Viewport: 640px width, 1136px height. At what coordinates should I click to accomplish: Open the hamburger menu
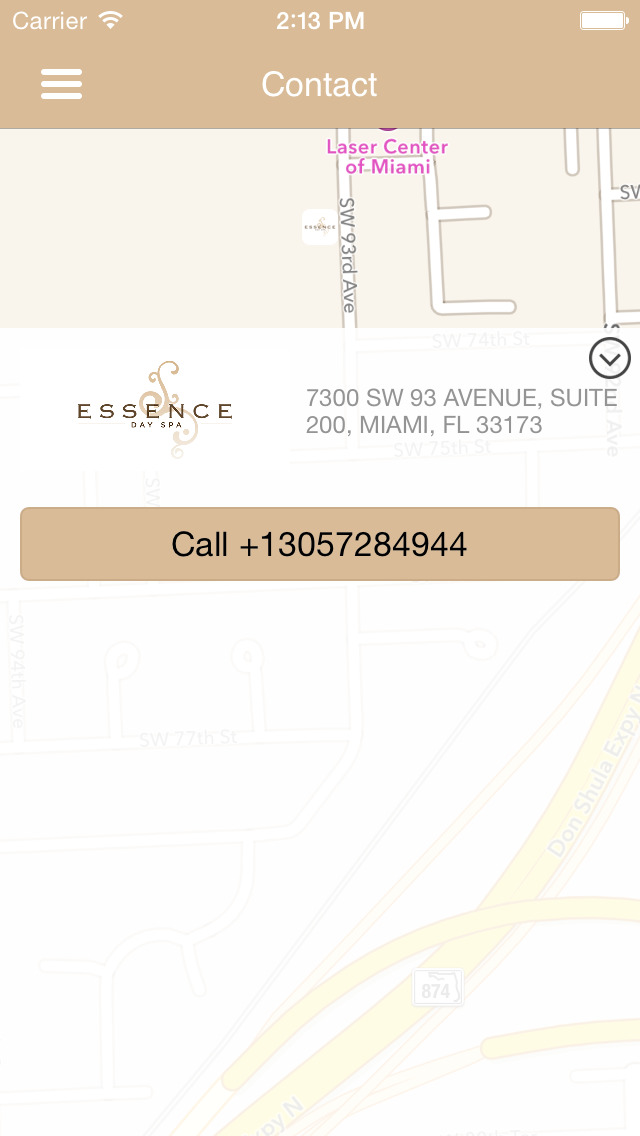pos(62,84)
